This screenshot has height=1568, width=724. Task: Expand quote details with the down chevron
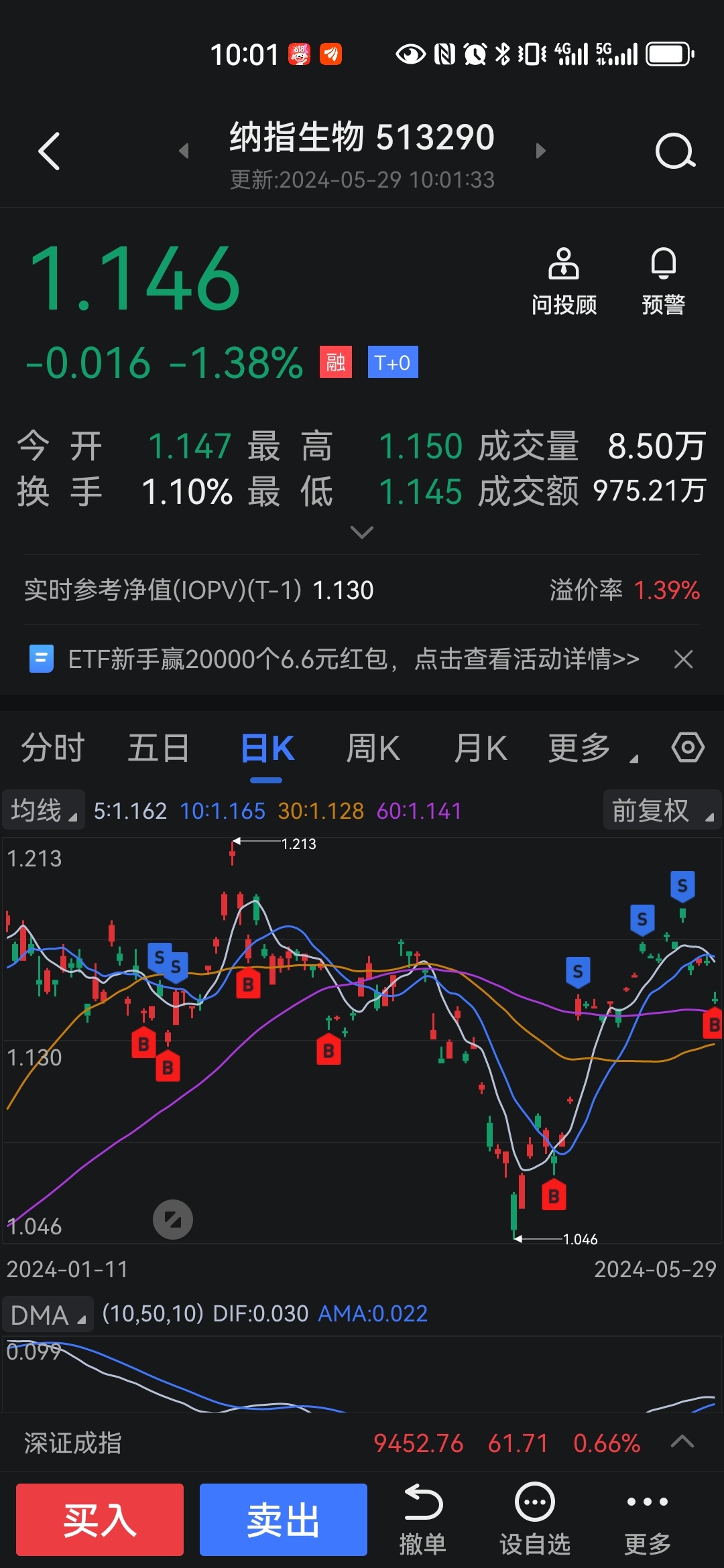tap(362, 531)
